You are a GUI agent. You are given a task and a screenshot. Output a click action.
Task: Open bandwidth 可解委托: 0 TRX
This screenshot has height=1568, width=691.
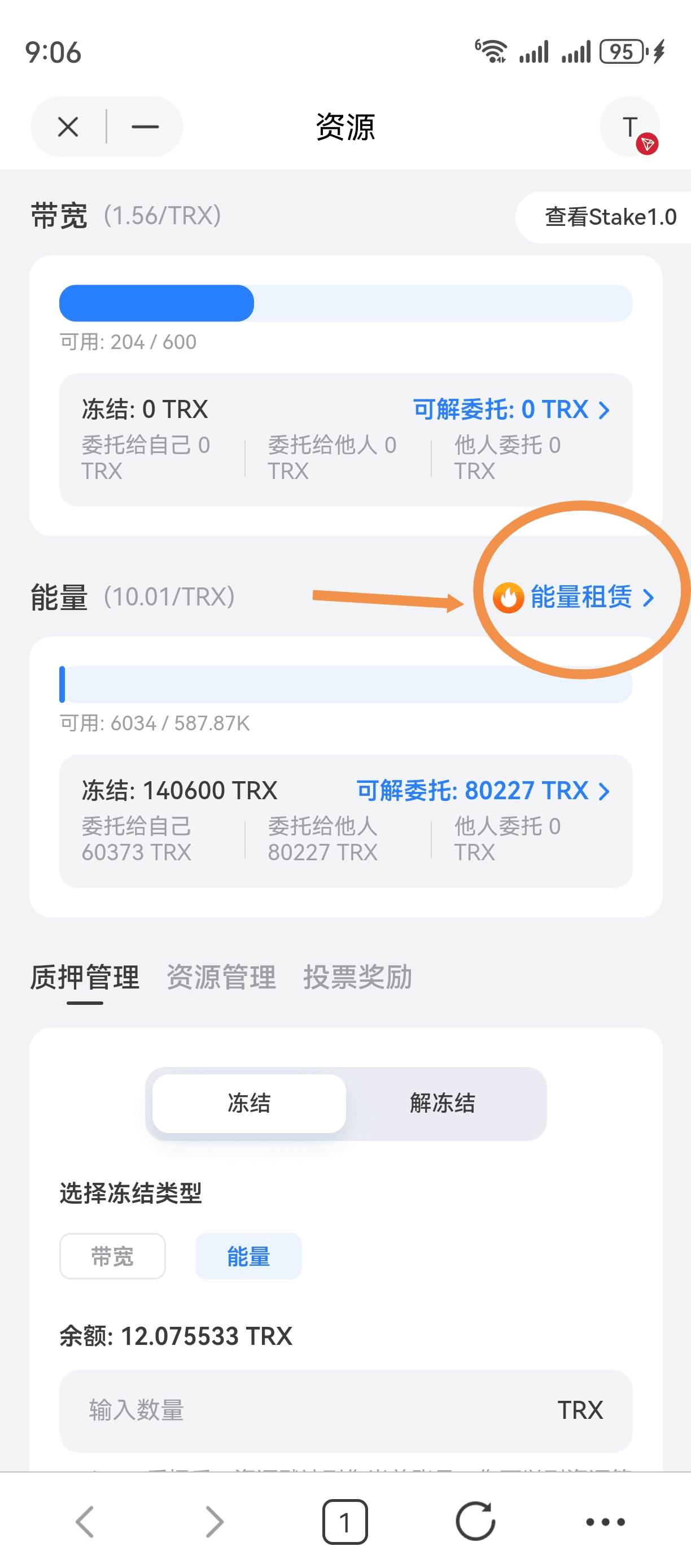point(511,410)
